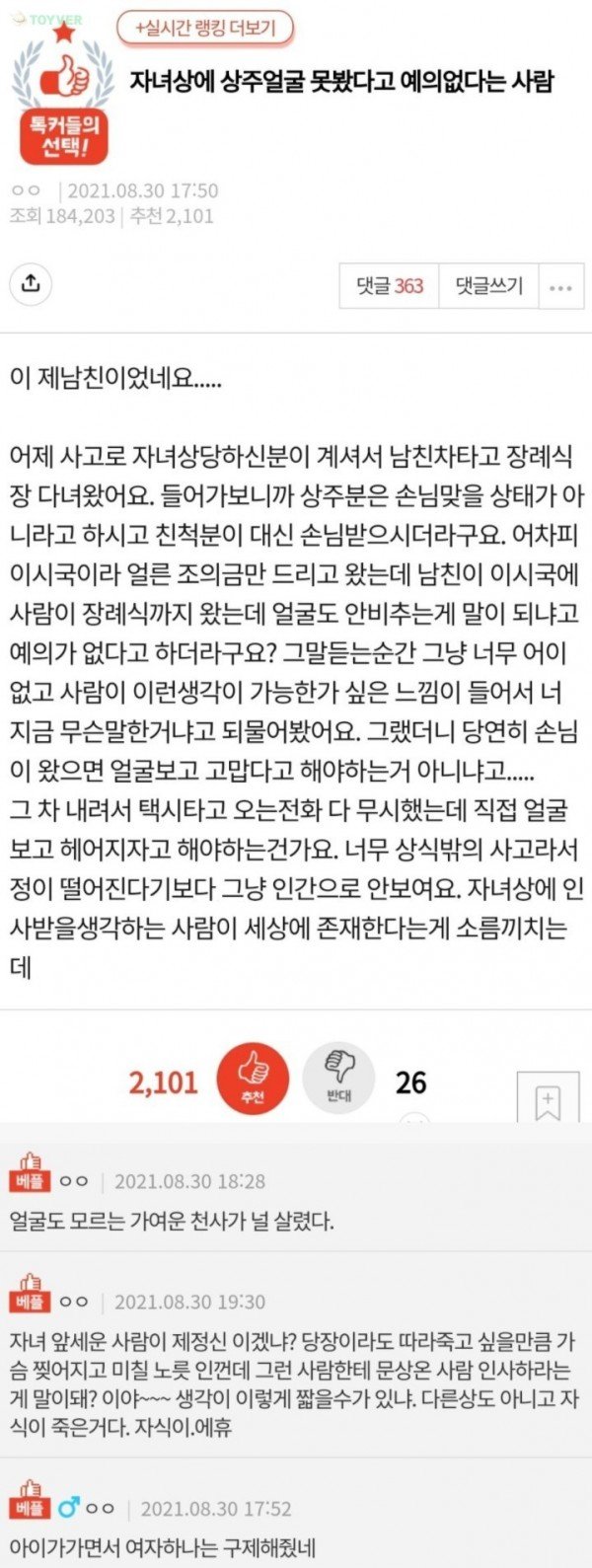Open the 댓글 363 comments list
The width and height of the screenshot is (592, 1568).
(389, 286)
